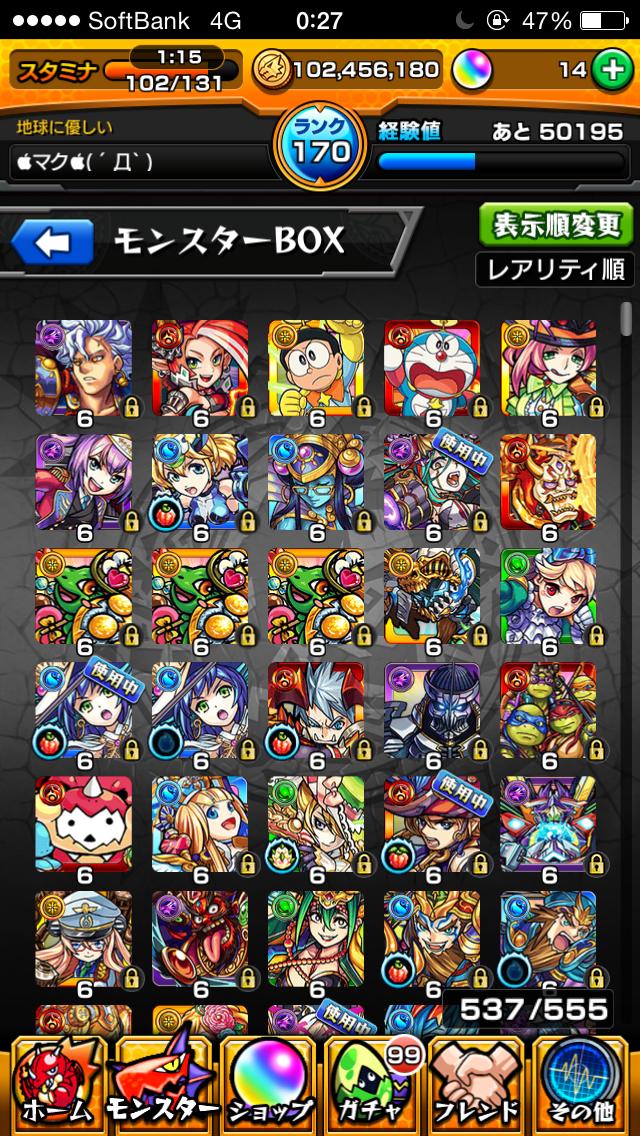Viewport: 640px width, 1136px height.
Task: Open the red spiky cat-face monster
Action: coord(84,824)
